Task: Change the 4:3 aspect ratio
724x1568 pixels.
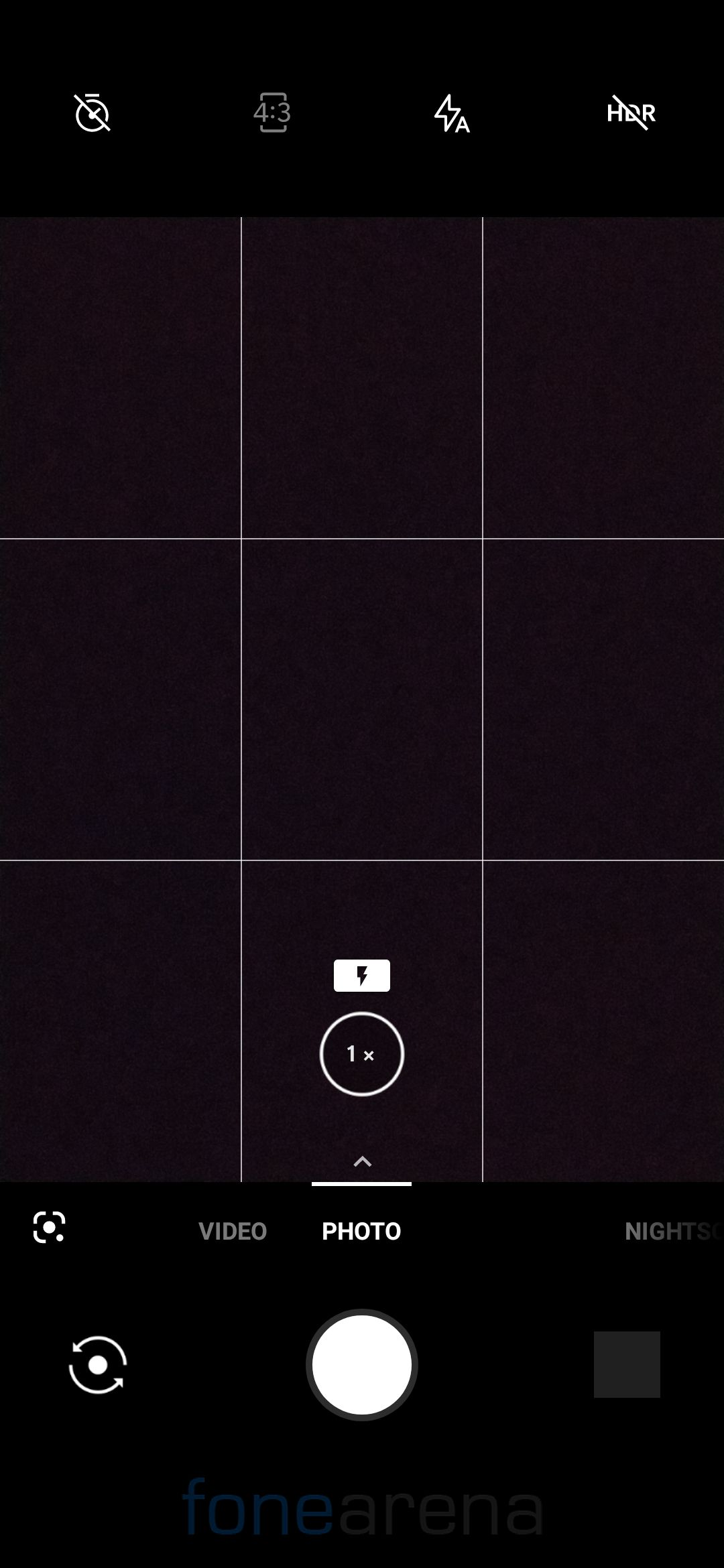Action: [272, 113]
